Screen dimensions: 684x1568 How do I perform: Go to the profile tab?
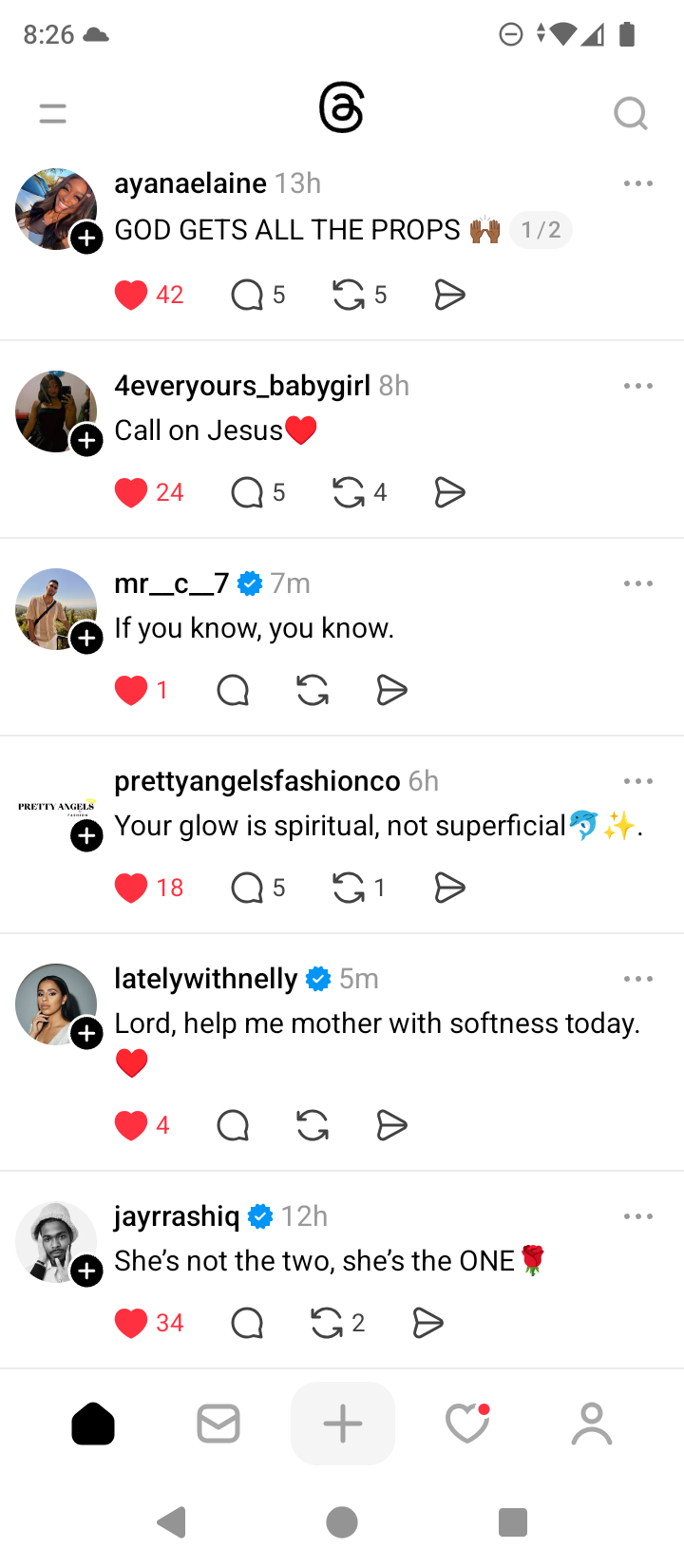(592, 1424)
